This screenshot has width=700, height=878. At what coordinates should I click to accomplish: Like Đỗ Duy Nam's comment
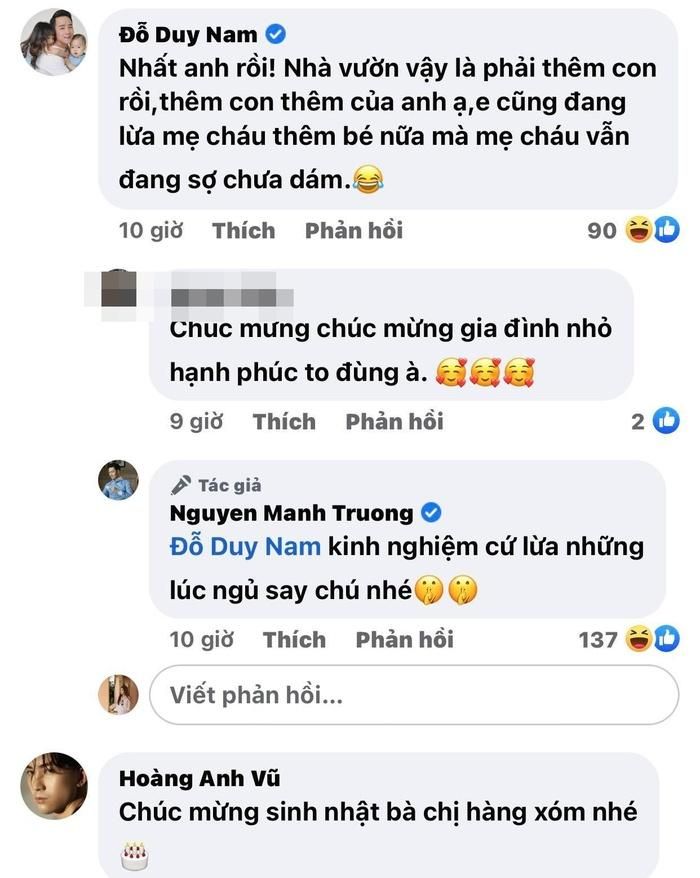pyautogui.click(x=243, y=231)
